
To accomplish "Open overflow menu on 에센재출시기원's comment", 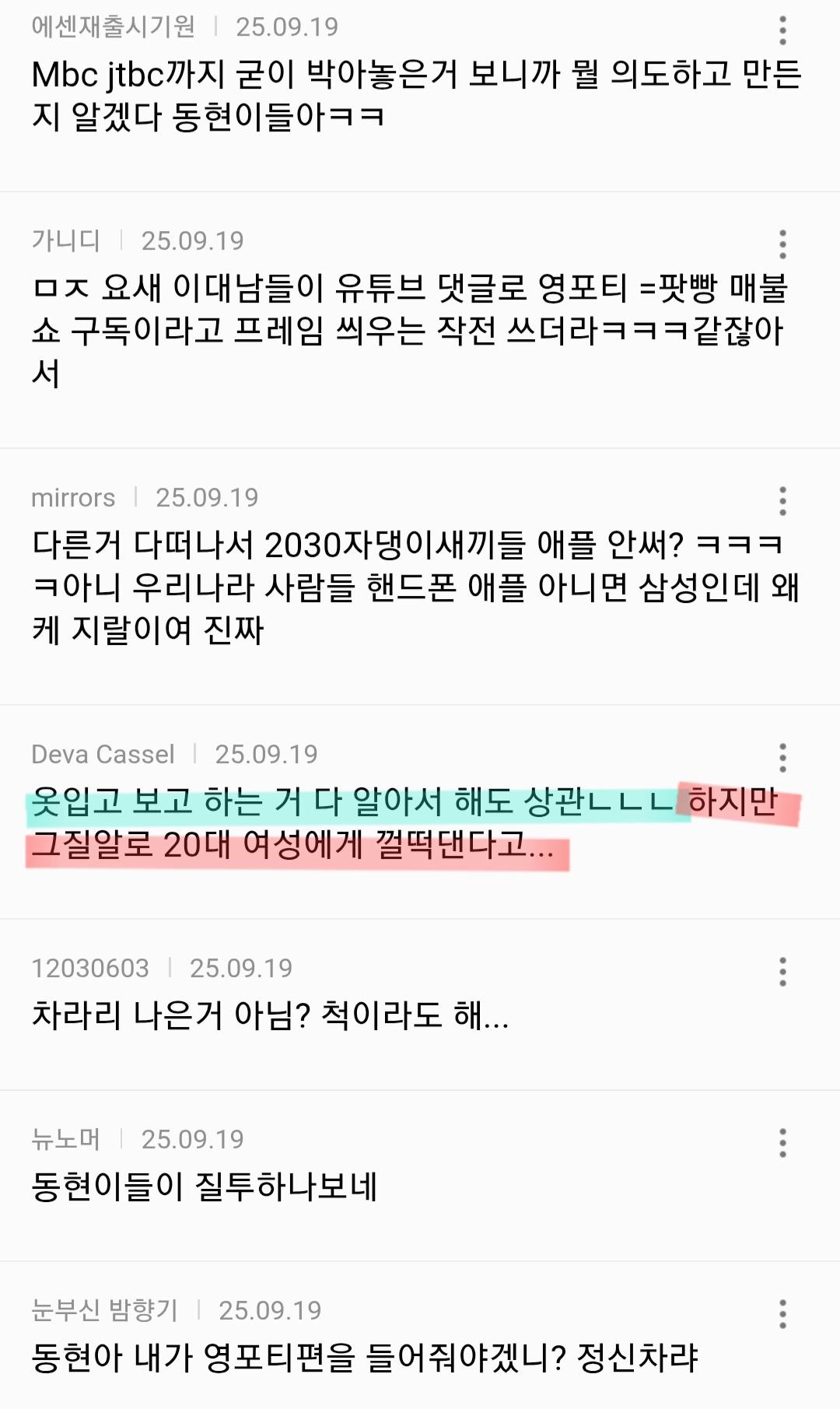I will point(782,30).
